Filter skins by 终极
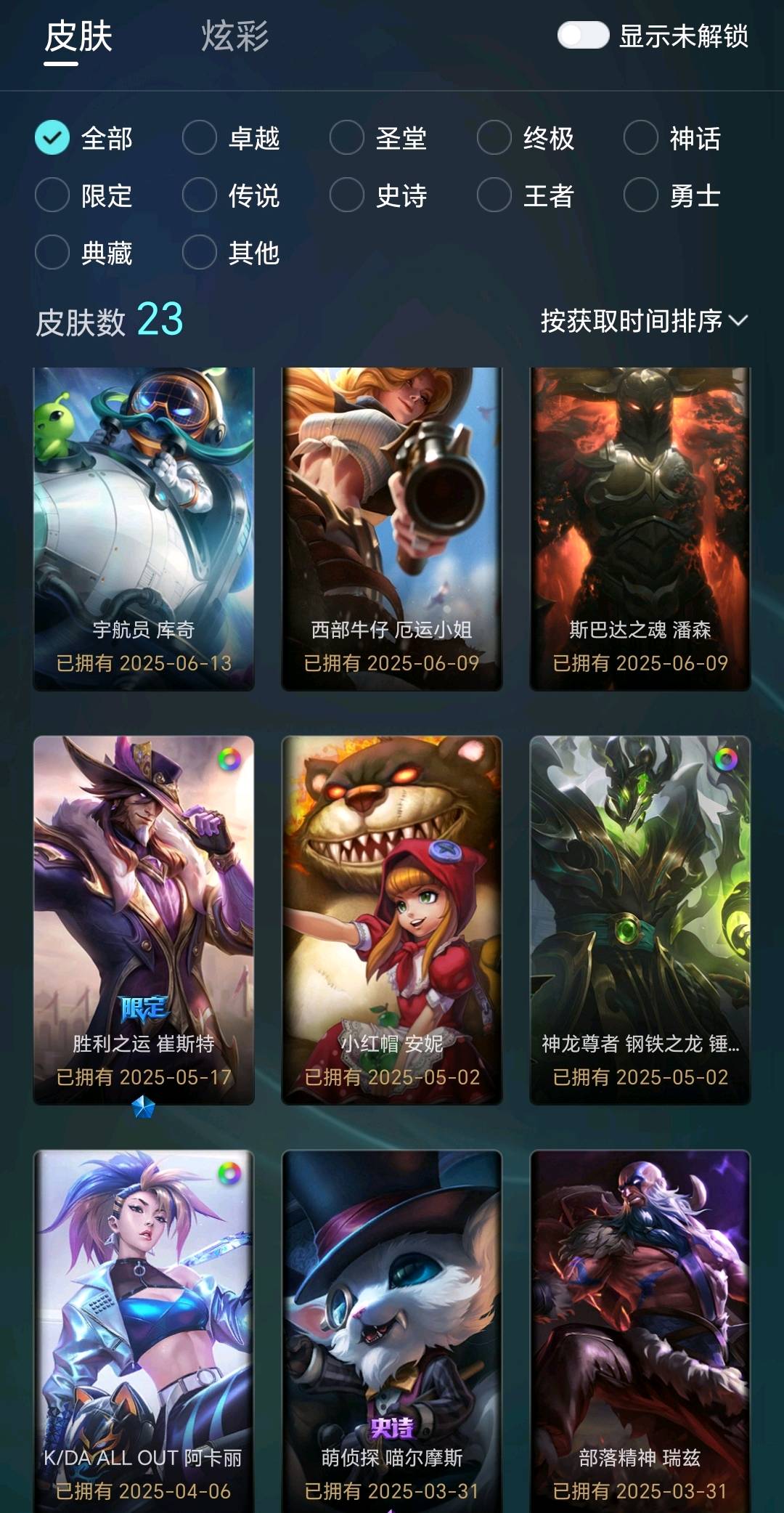The height and width of the screenshot is (1513, 784). [526, 138]
